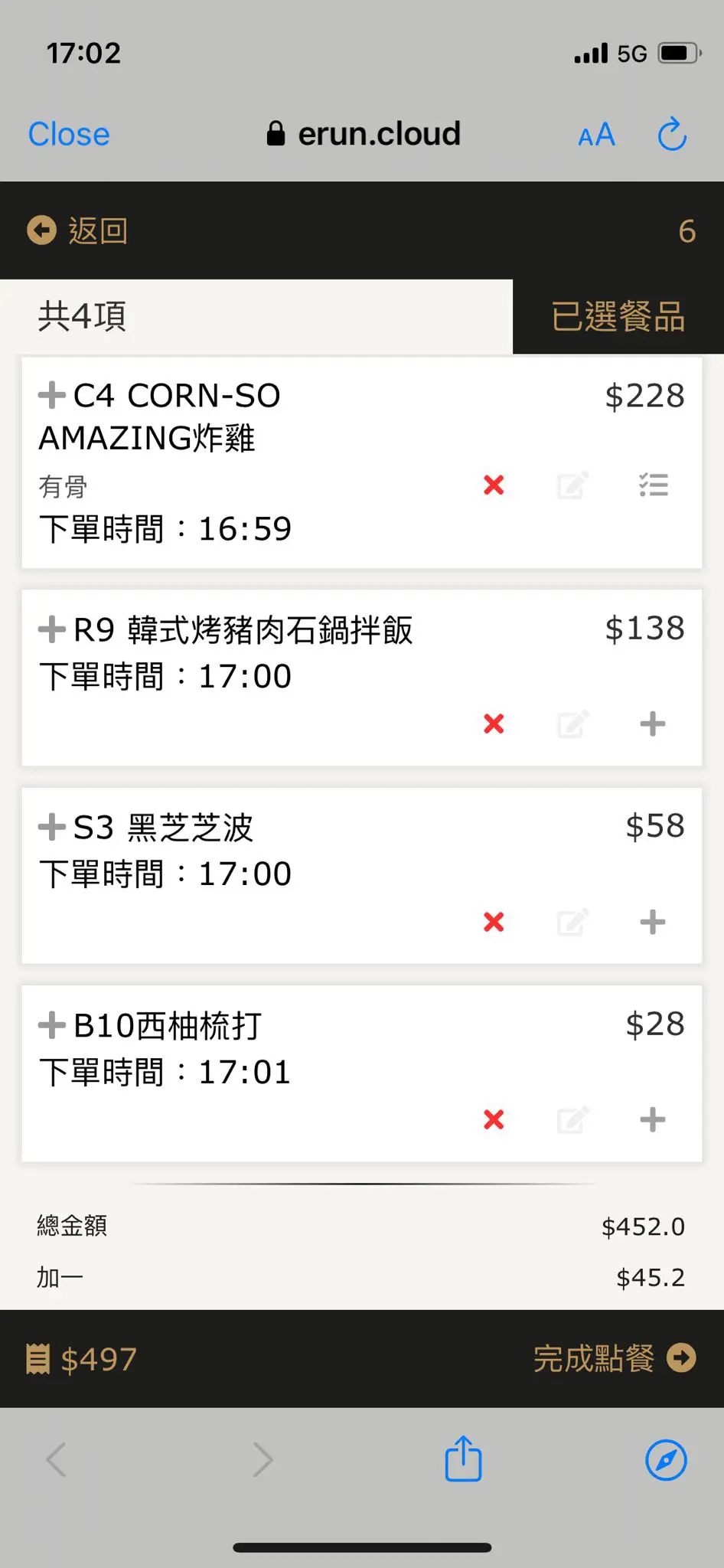Delete R9 韓式烤豬肉石鍋拌飯 item
The height and width of the screenshot is (1568, 724).
tap(494, 724)
